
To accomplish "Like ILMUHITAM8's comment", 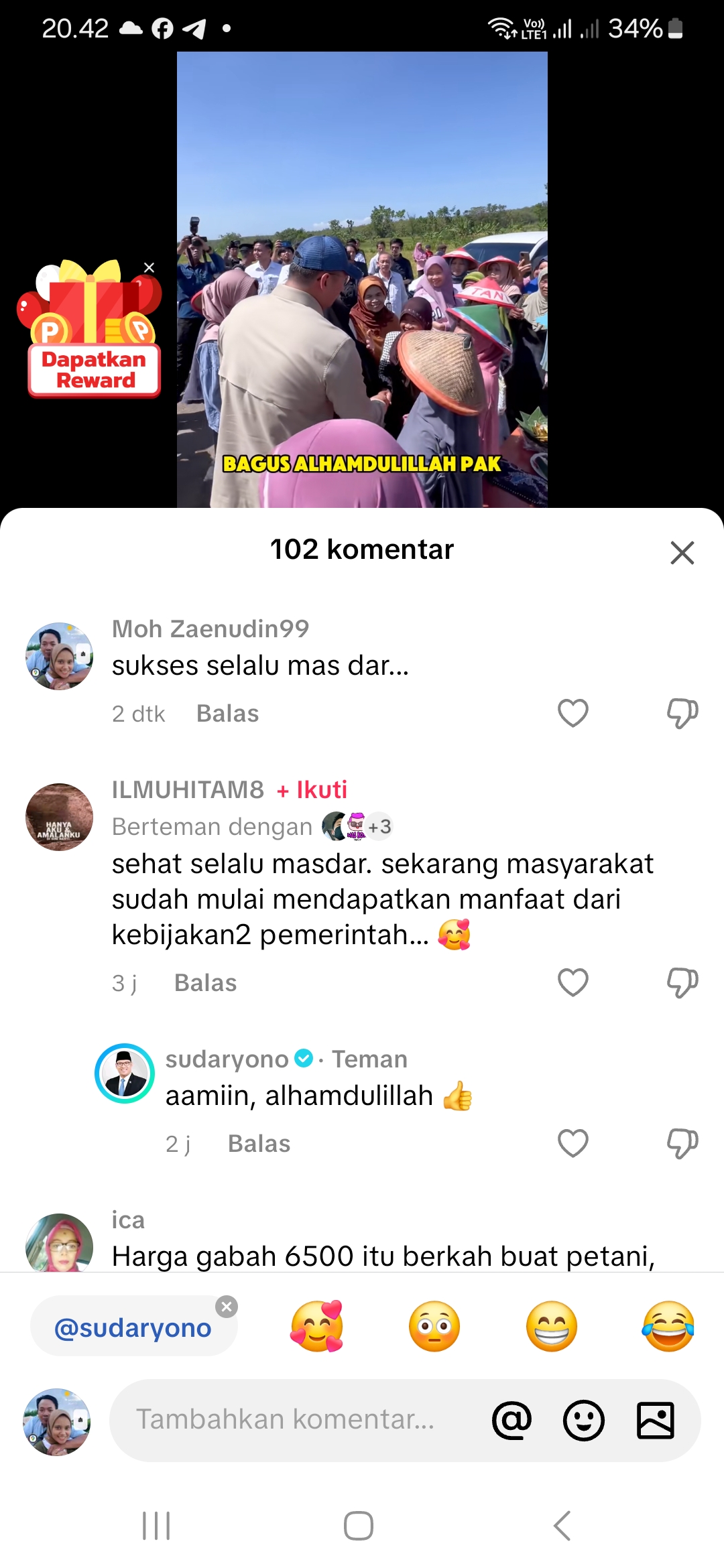I will click(x=573, y=982).
